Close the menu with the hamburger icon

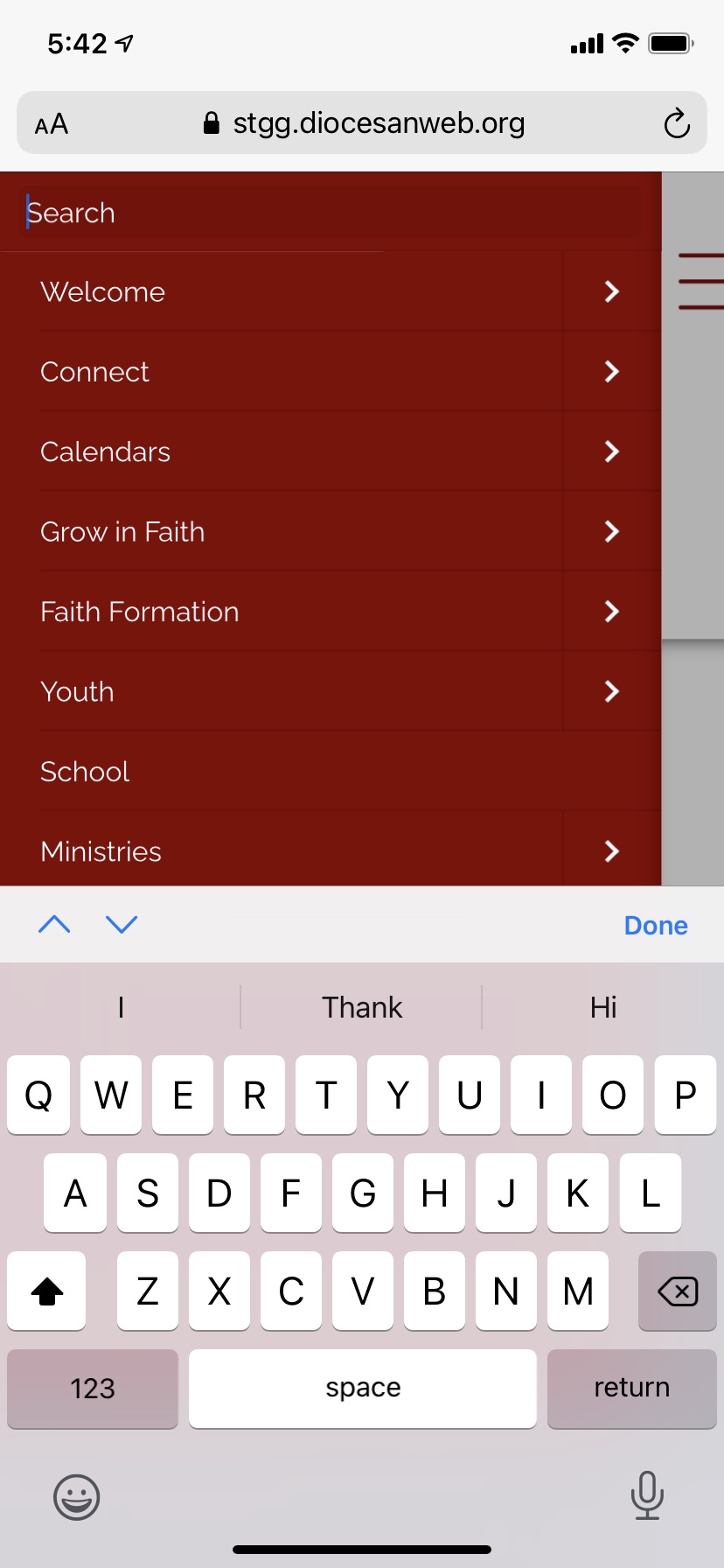click(701, 281)
